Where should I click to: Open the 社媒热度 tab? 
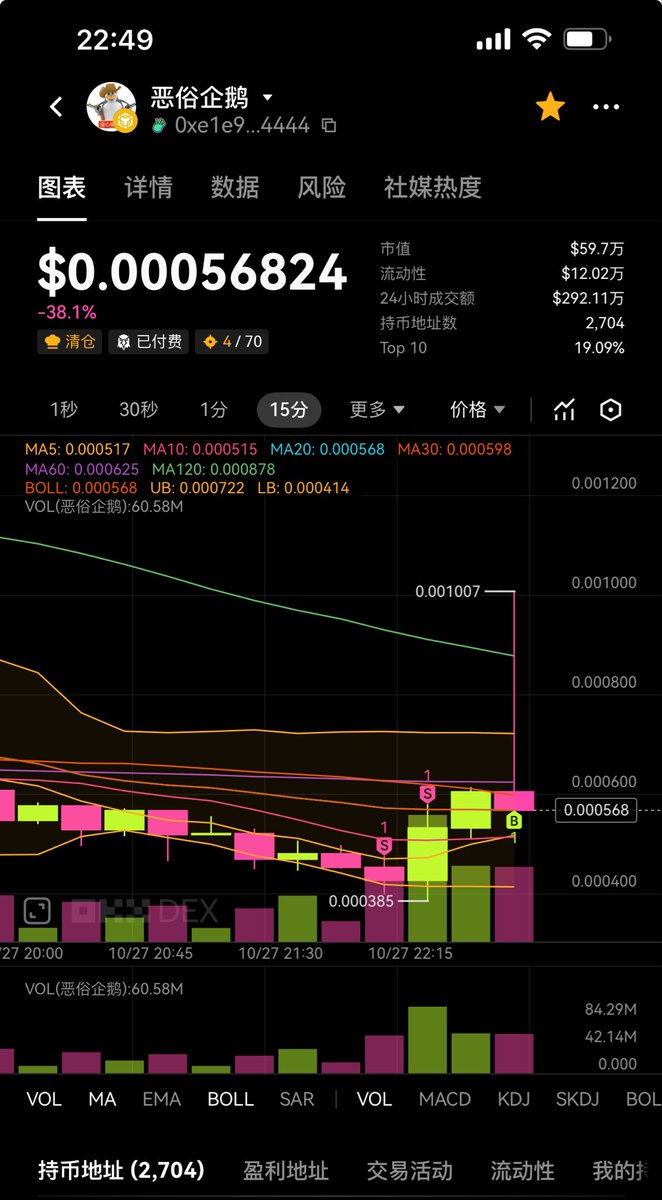click(x=432, y=187)
